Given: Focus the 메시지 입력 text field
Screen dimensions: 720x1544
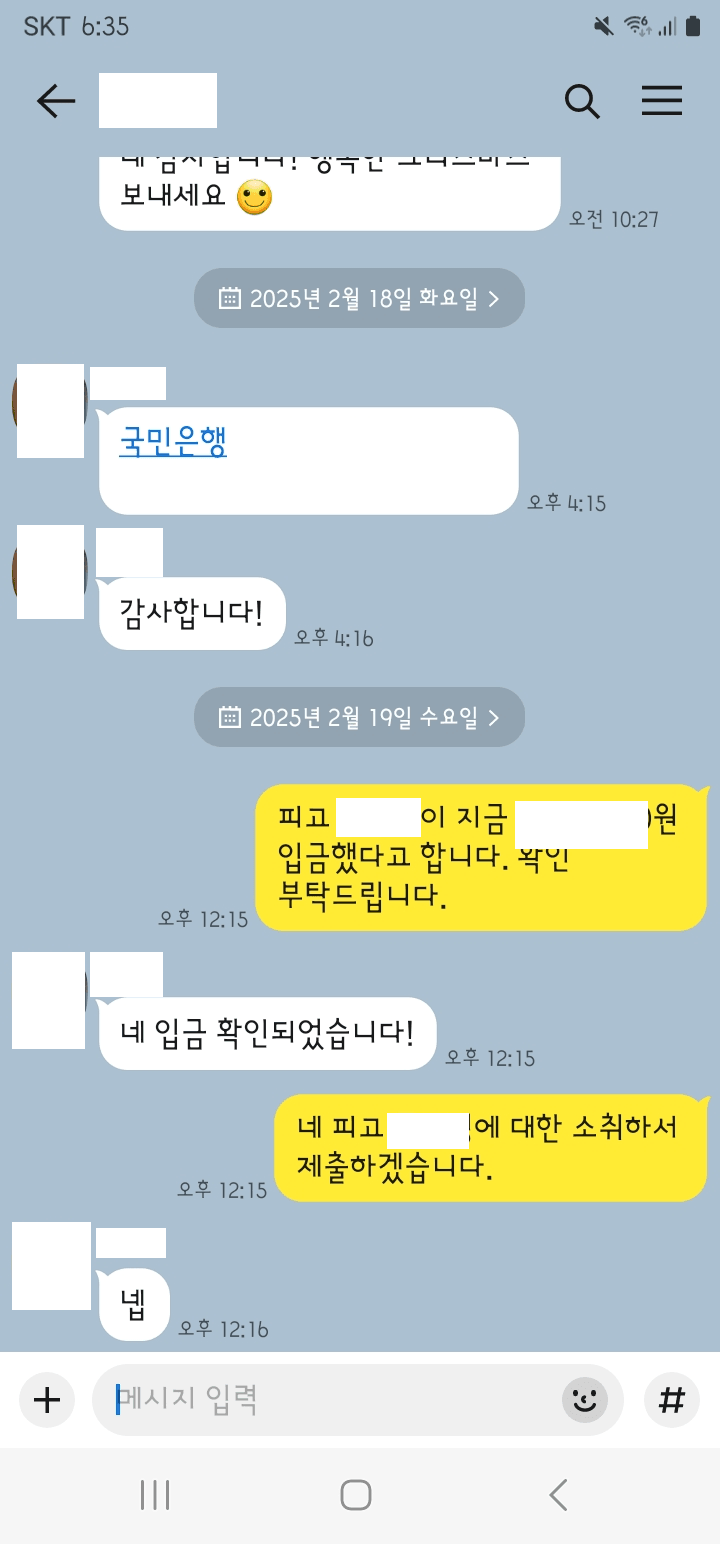Looking at the screenshot, I should point(330,1400).
